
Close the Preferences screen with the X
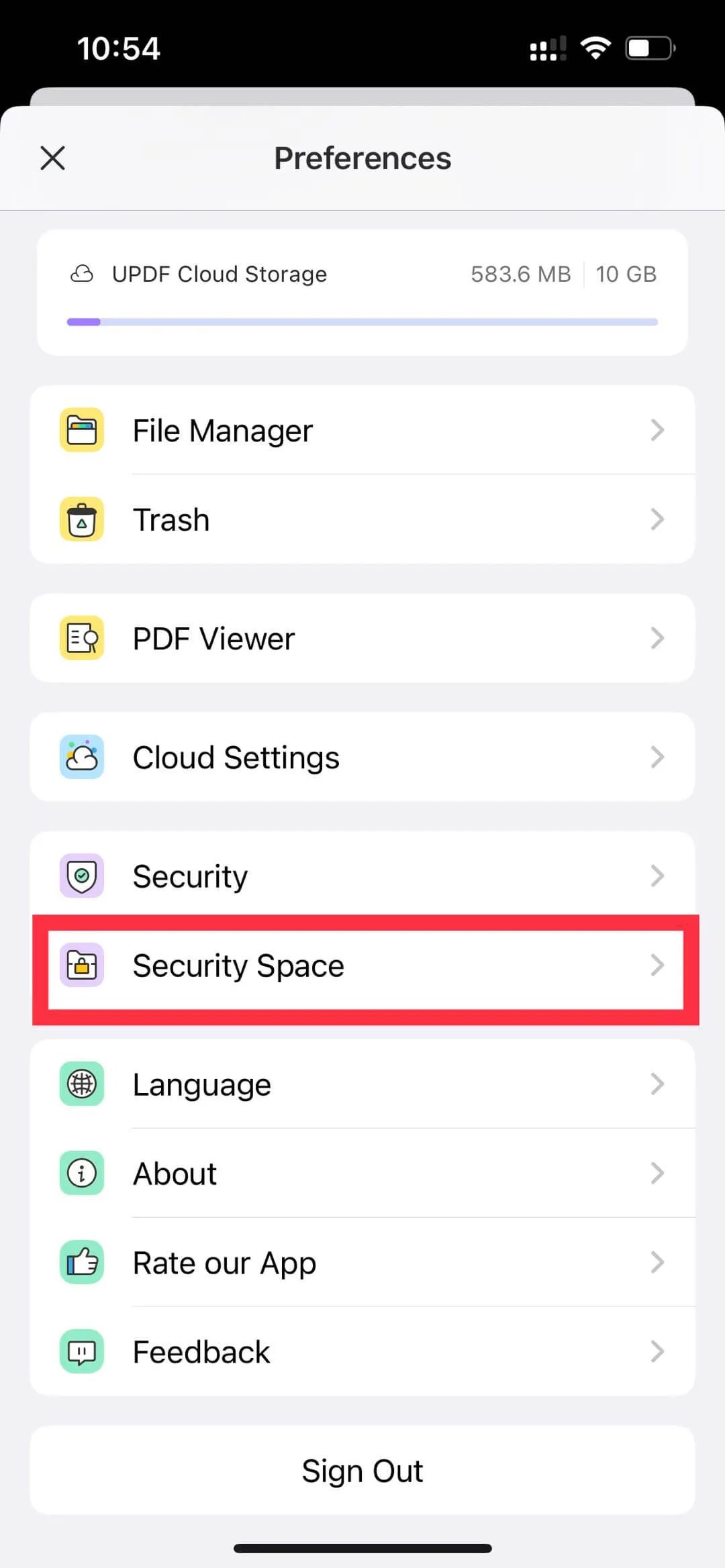pos(52,158)
